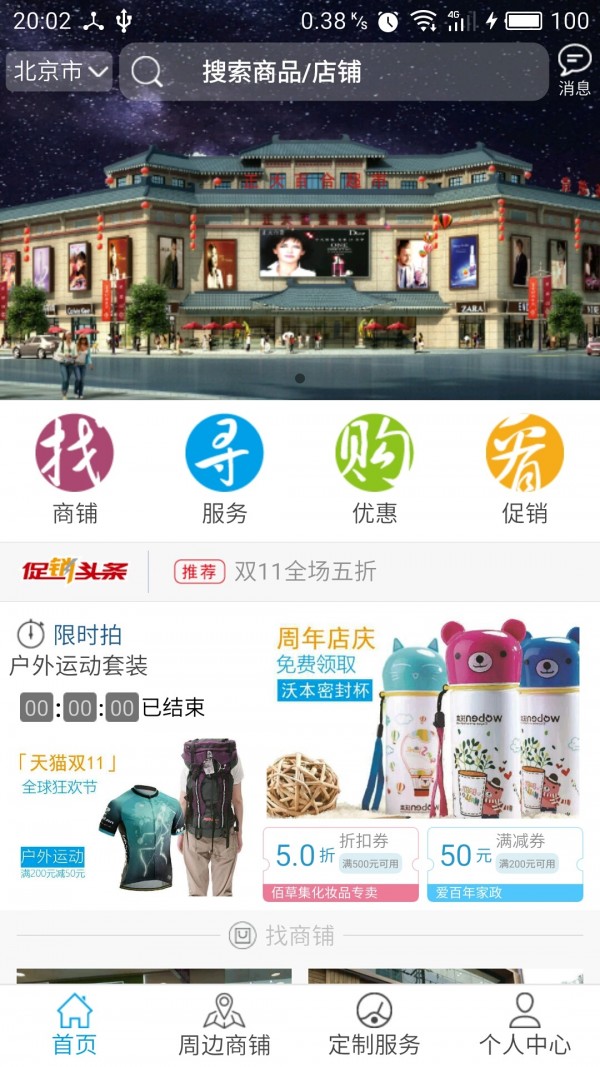
Task: Open 寻 服务 category
Action: 224,470
